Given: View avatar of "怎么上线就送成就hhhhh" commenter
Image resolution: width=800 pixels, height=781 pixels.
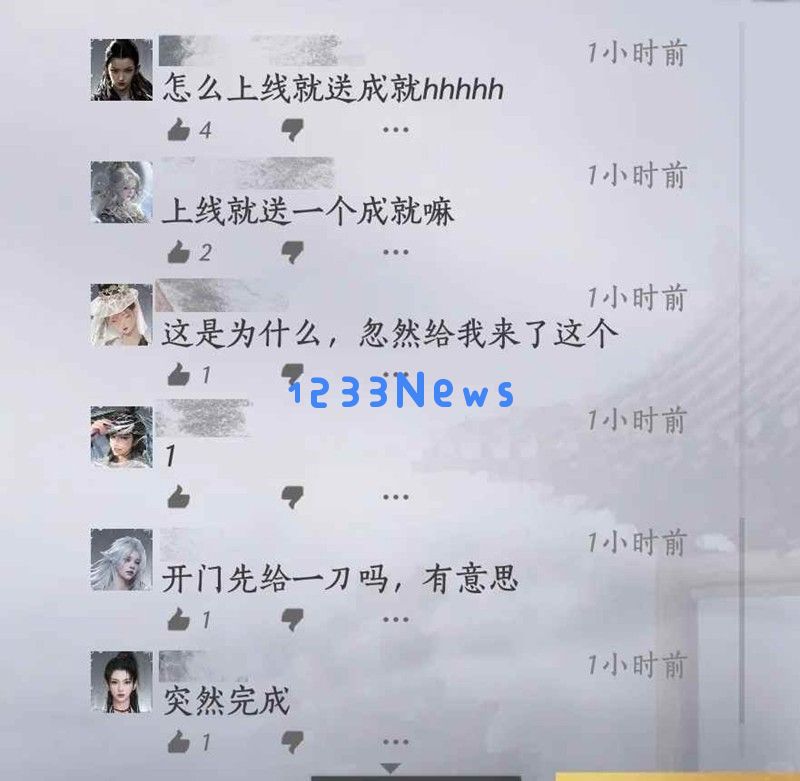Looking at the screenshot, I should point(121,70).
